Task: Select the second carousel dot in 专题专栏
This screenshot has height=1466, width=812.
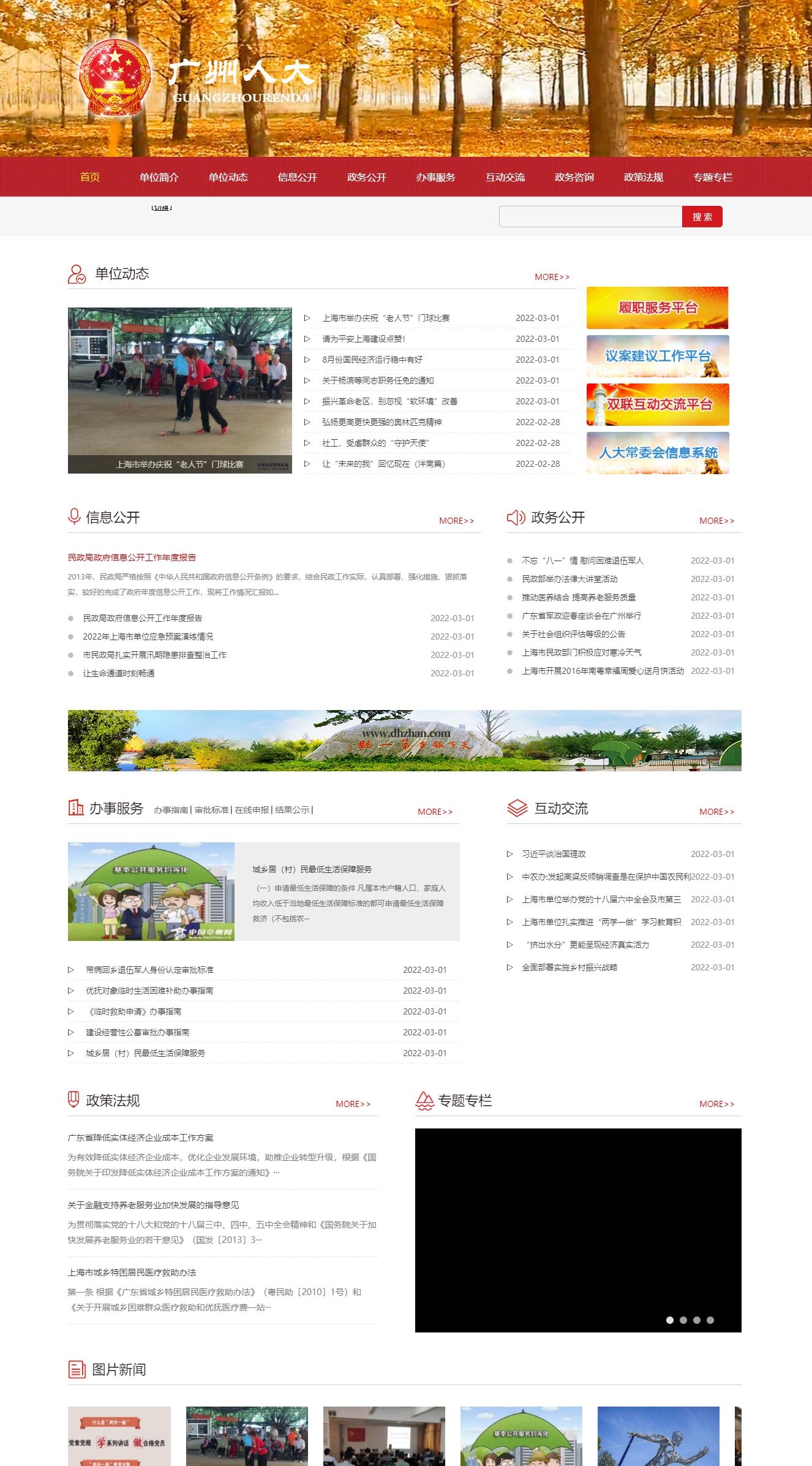Action: coord(683,1320)
